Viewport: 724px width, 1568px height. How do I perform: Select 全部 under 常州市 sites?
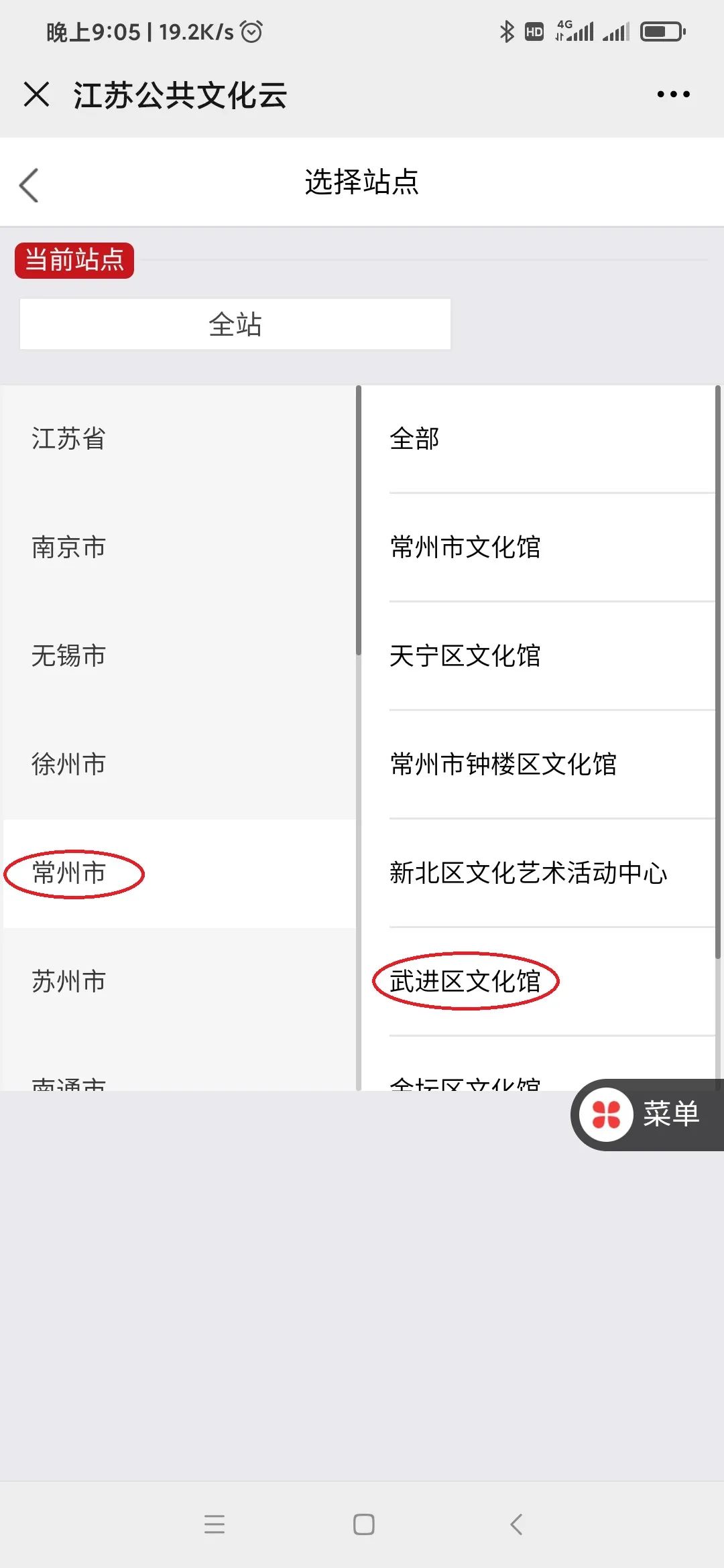click(552, 439)
